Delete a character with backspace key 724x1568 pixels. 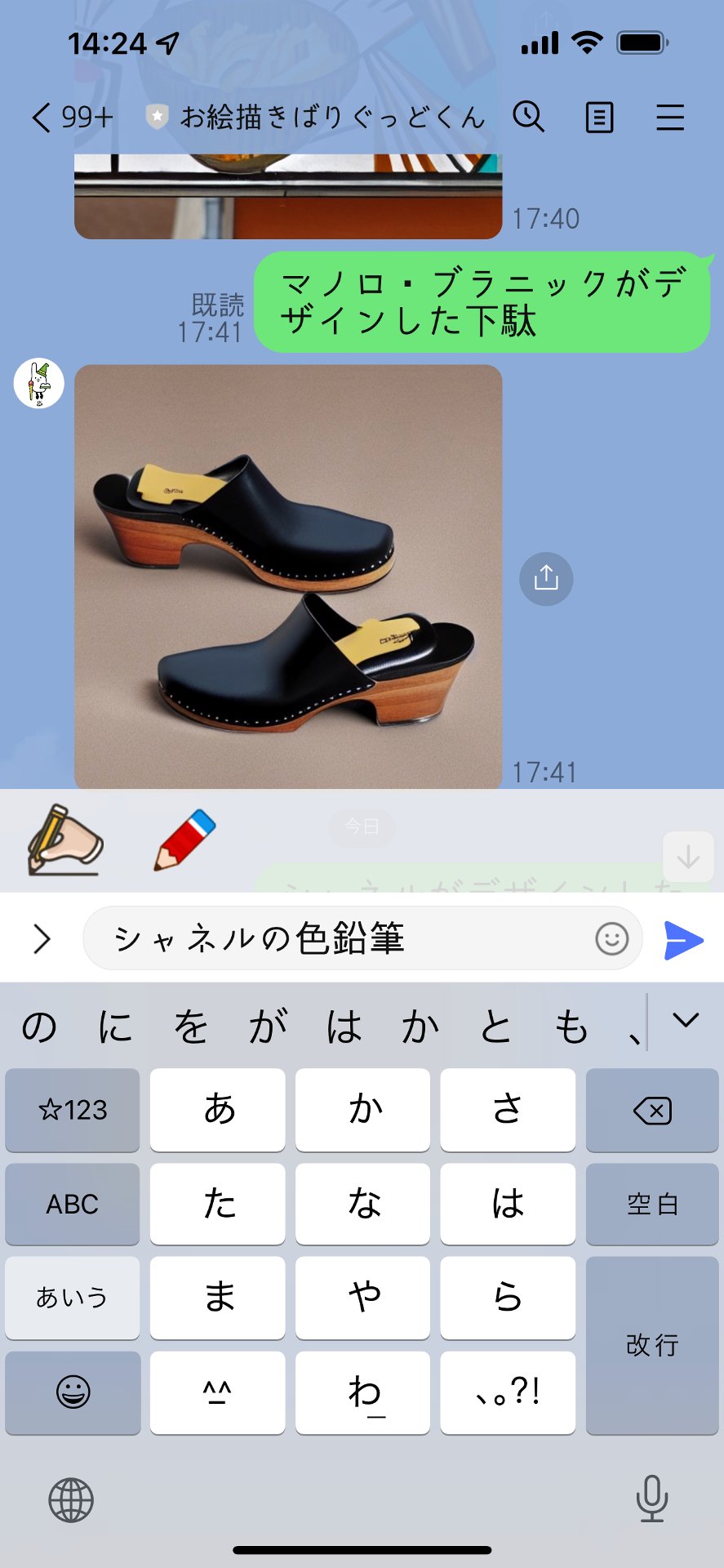tap(651, 1111)
